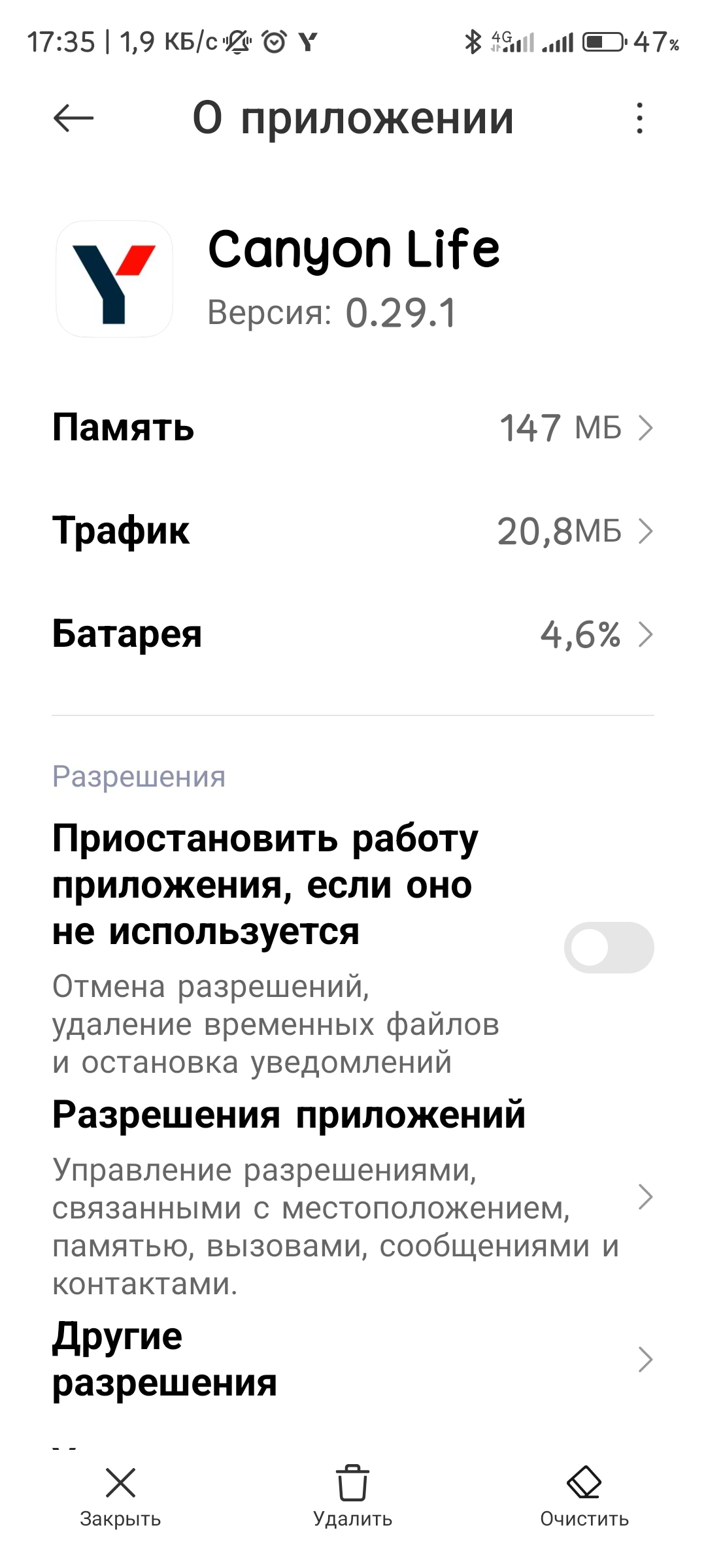Viewport: 706px width, 1568px height.
Task: Tap Удалить to uninstall Canyon Life
Action: pos(352,1497)
